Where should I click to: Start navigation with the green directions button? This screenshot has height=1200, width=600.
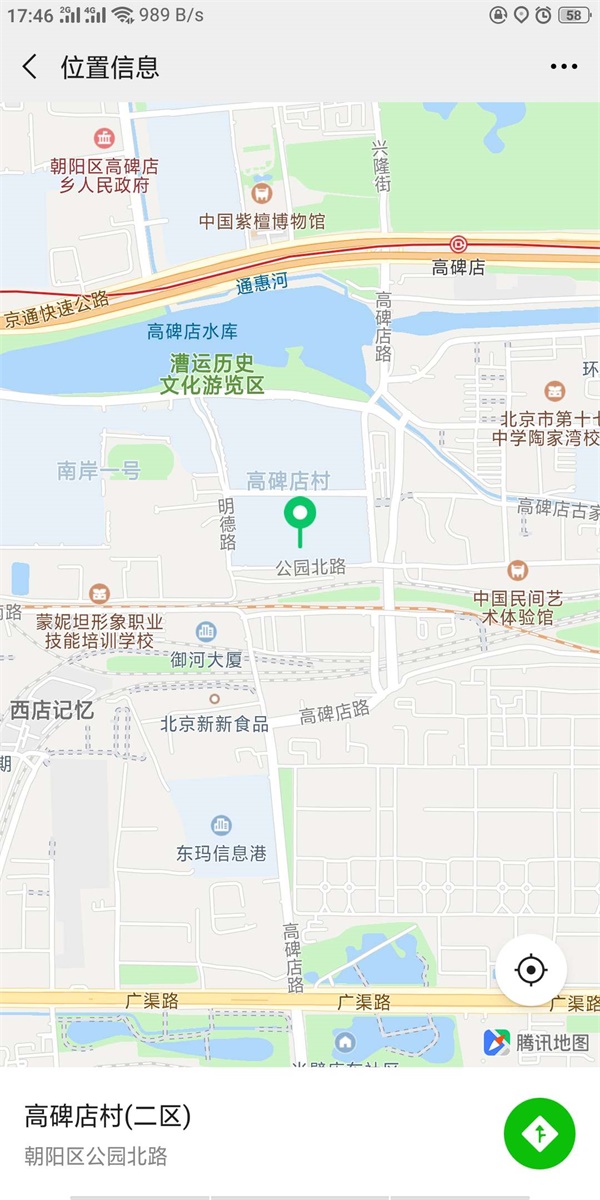tap(539, 1133)
